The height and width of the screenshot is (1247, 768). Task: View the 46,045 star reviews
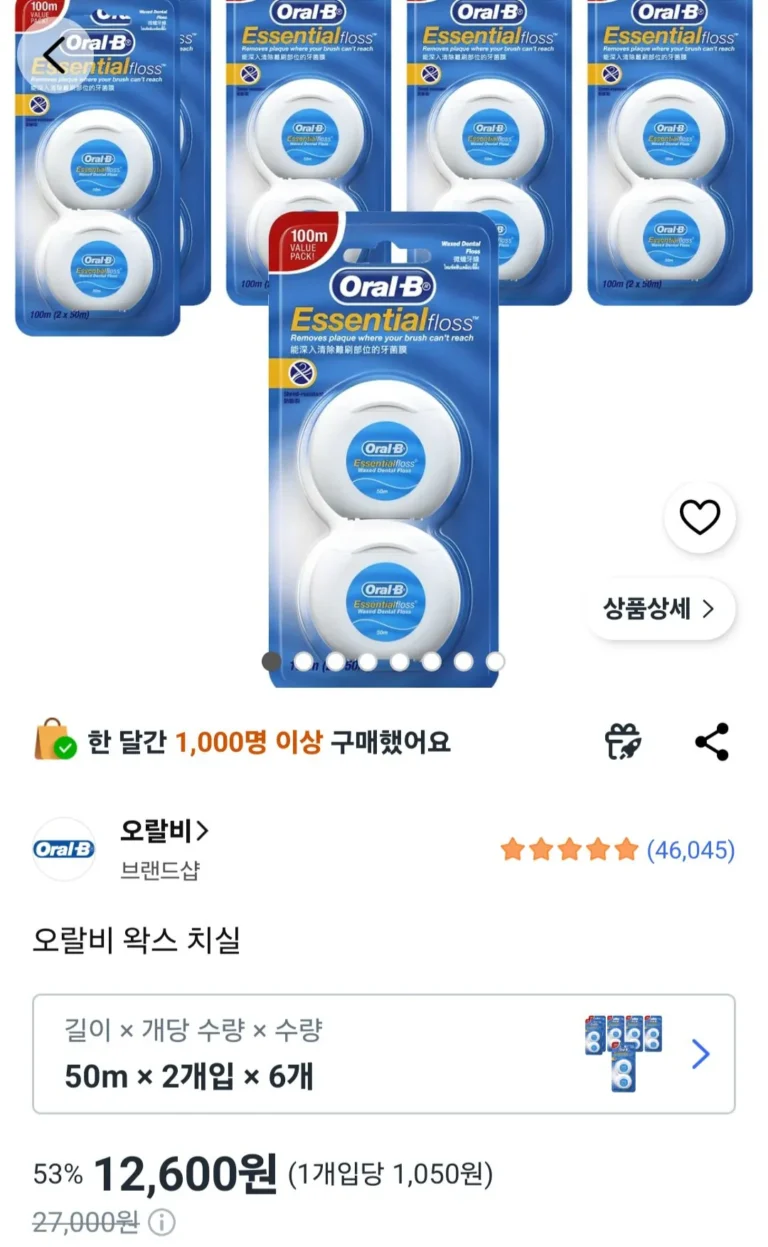pos(617,850)
